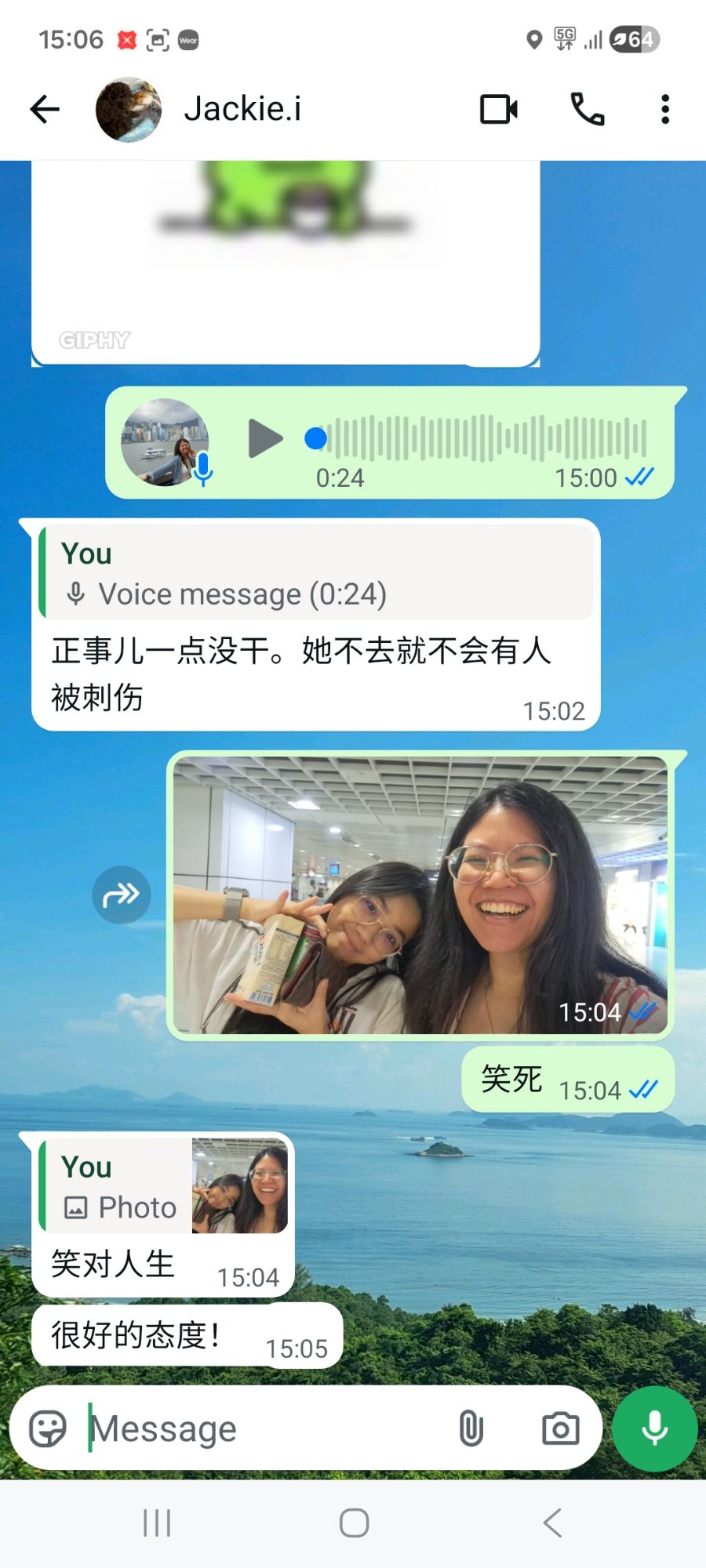Open the emoji and sticker picker
This screenshot has width=706, height=1568.
pyautogui.click(x=47, y=1428)
